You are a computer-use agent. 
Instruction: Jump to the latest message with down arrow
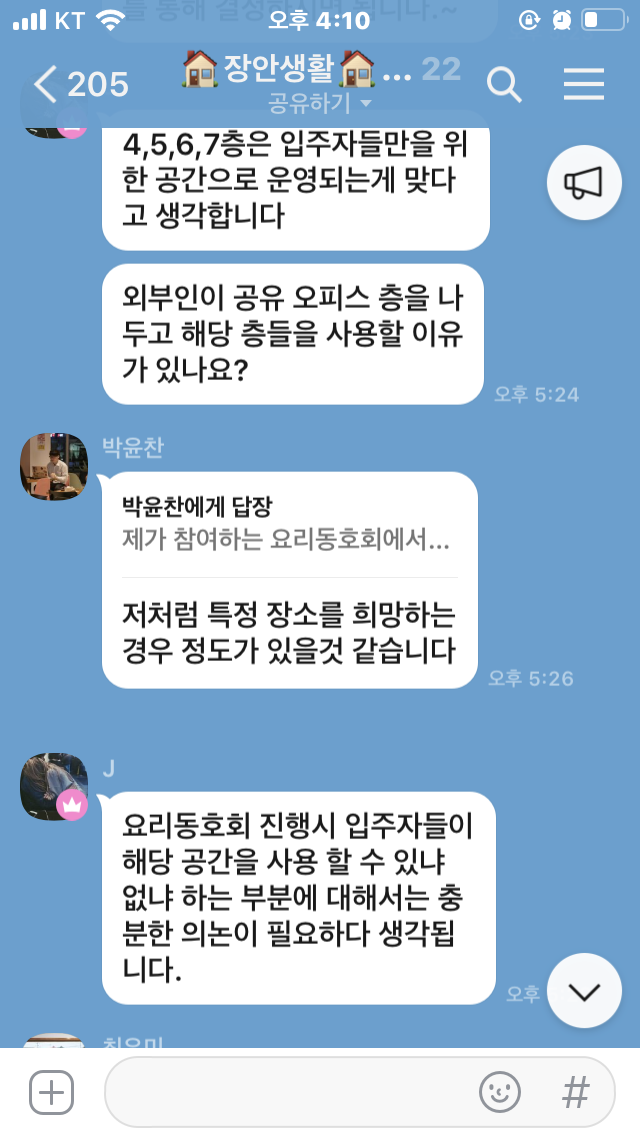[x=584, y=991]
